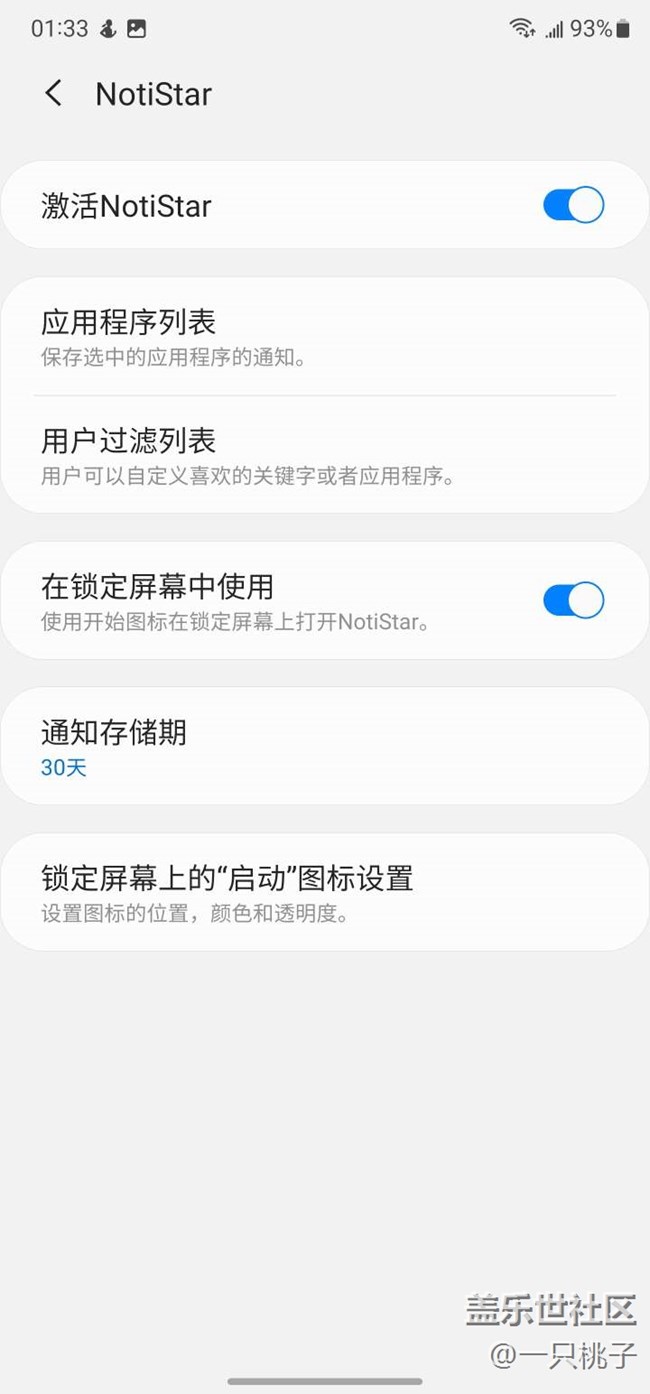The width and height of the screenshot is (650, 1394).
Task: Disable 在锁定屏幕中使用 switch
Action: tap(573, 601)
